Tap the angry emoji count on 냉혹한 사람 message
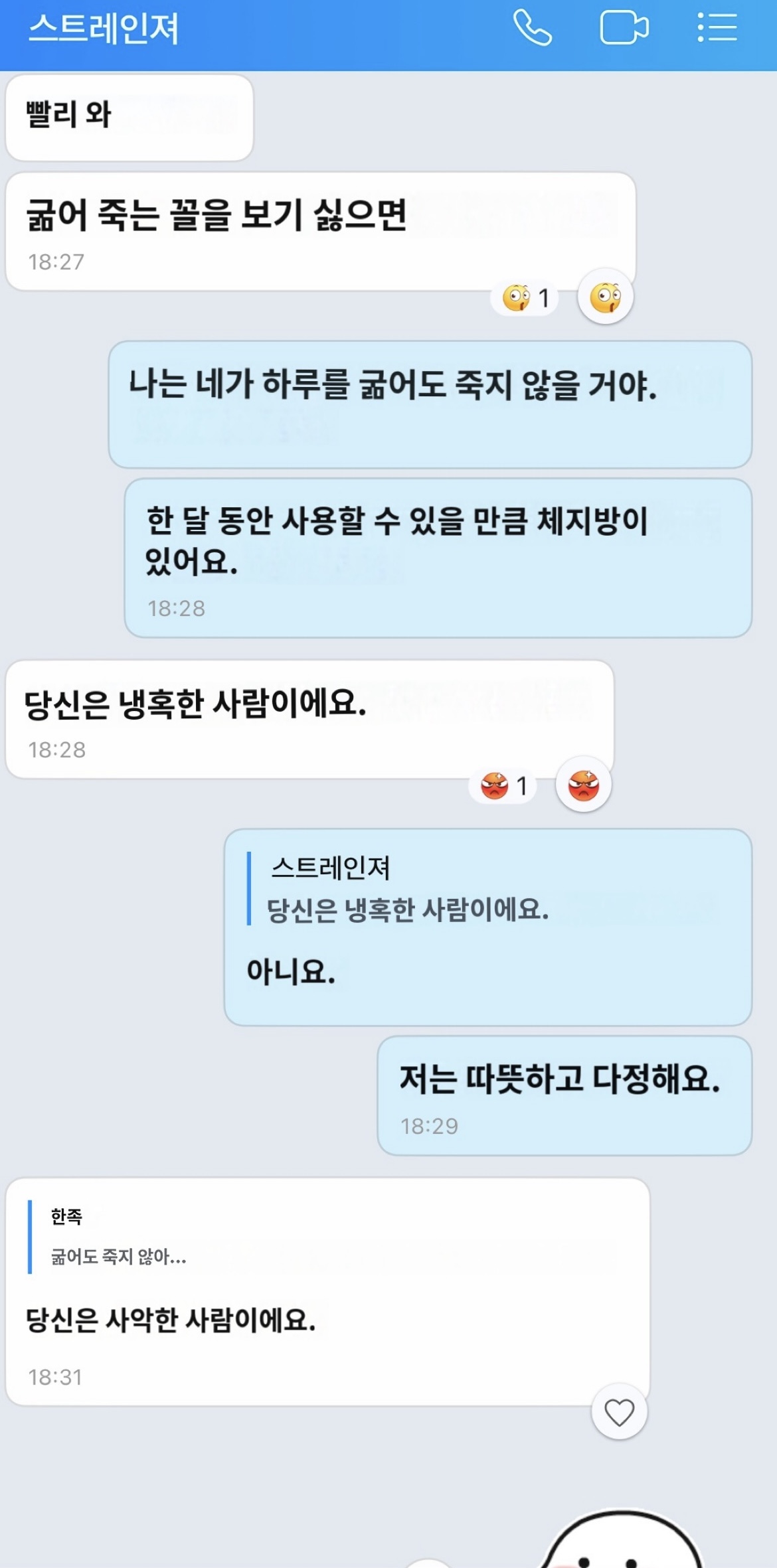777x1568 pixels. (x=503, y=786)
